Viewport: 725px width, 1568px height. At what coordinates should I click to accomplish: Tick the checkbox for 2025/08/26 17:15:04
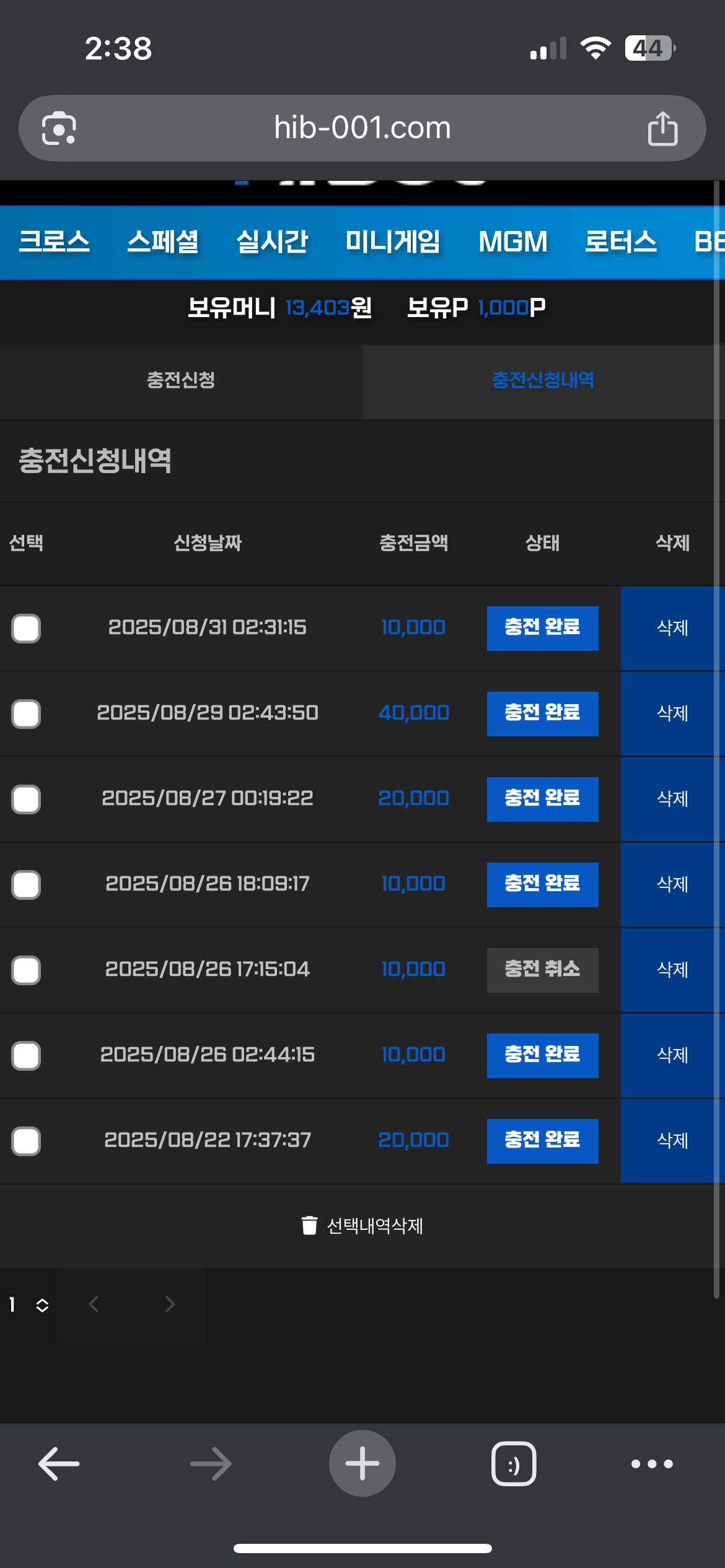(x=26, y=970)
